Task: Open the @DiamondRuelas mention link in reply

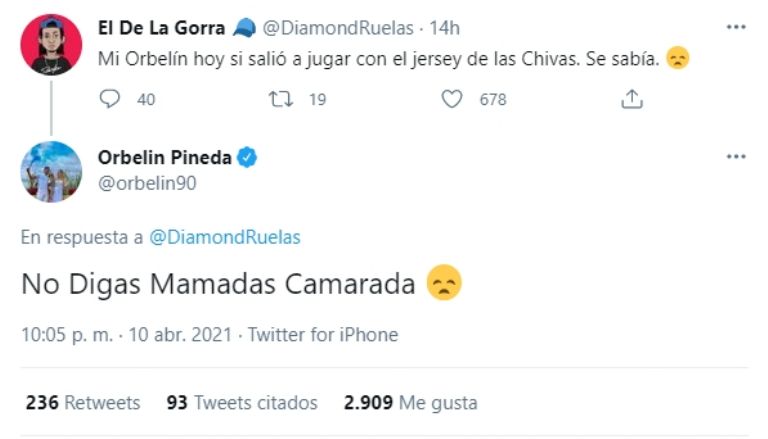Action: click(x=225, y=237)
